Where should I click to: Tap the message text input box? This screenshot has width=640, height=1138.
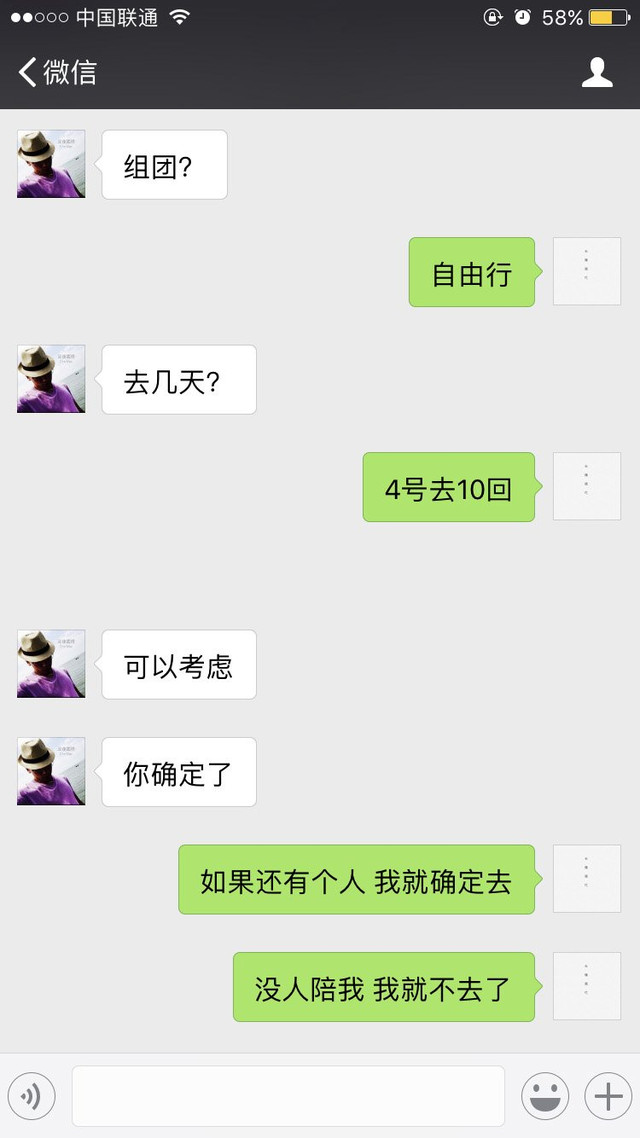click(x=288, y=1096)
